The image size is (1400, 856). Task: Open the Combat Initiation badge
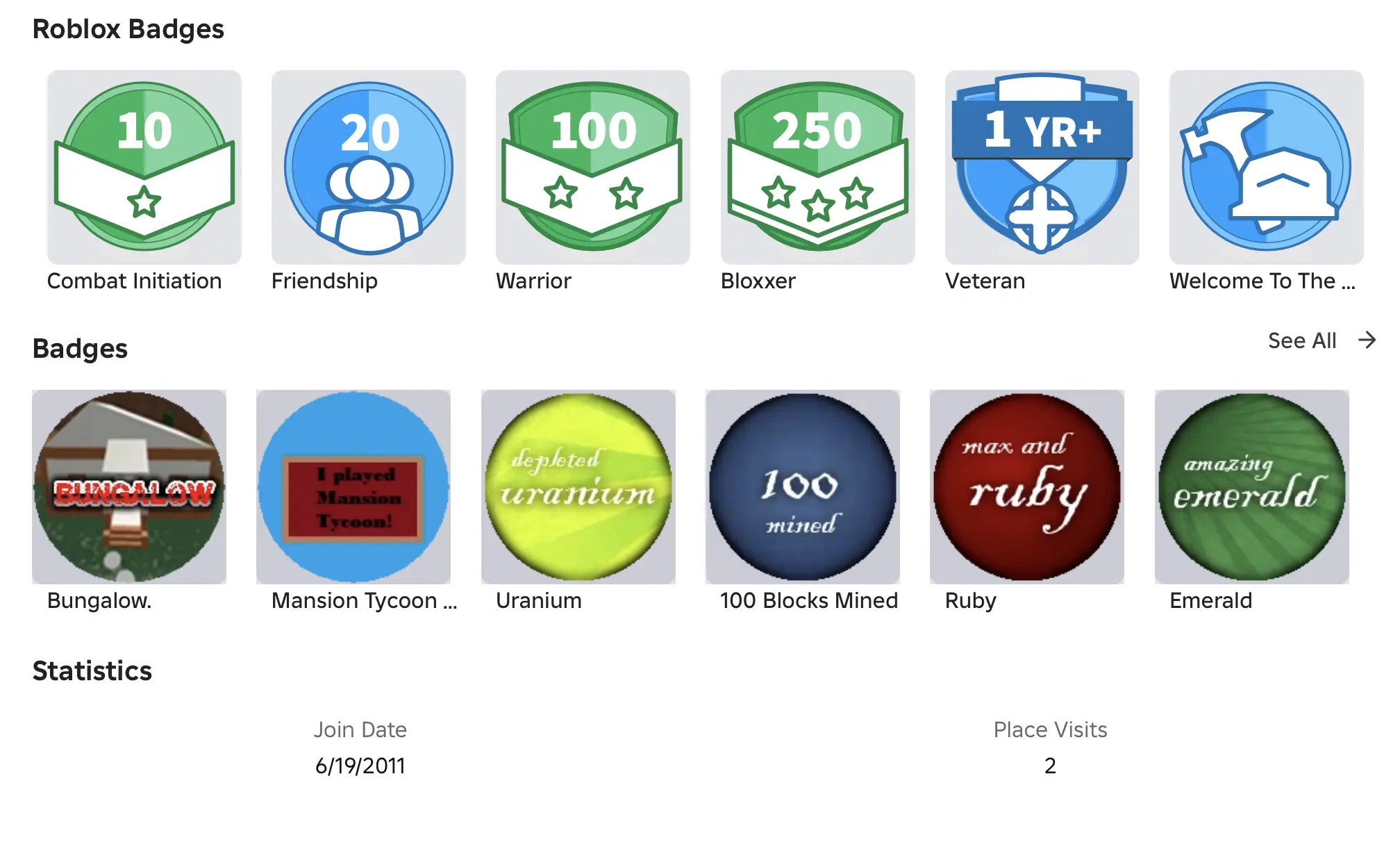(144, 167)
